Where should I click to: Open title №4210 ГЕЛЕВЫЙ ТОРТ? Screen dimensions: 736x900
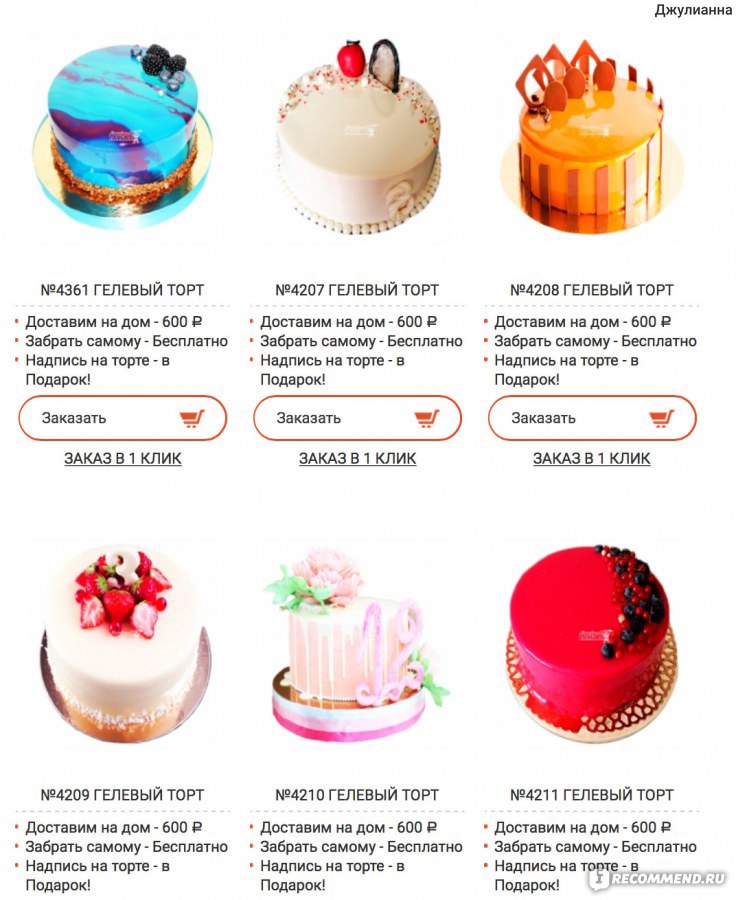(357, 795)
